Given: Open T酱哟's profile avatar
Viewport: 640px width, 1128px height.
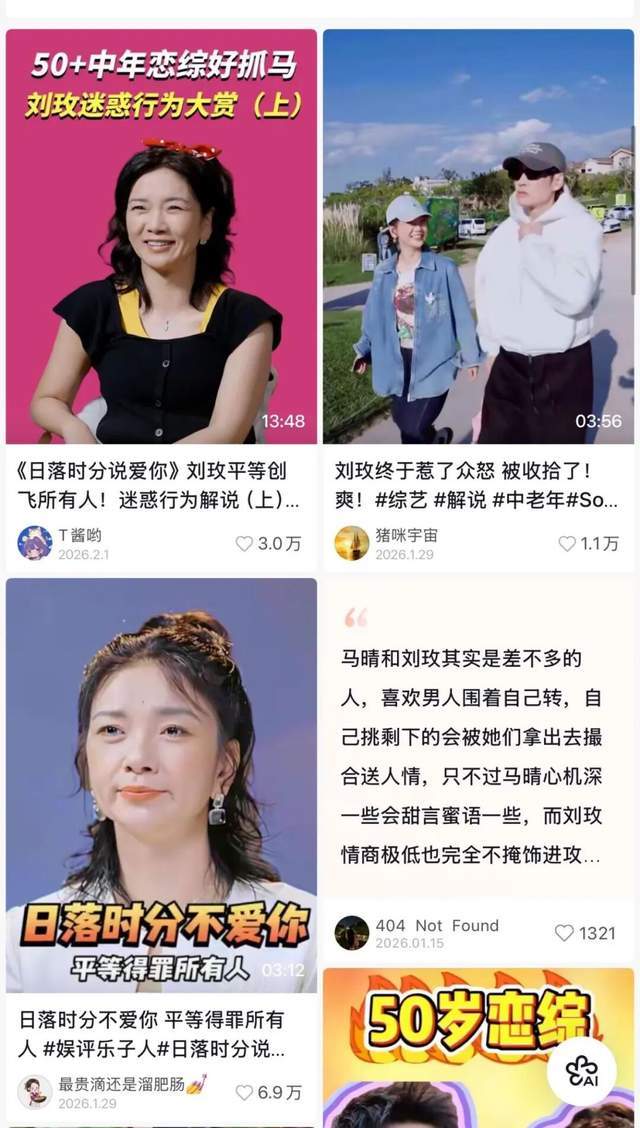Looking at the screenshot, I should tap(35, 543).
